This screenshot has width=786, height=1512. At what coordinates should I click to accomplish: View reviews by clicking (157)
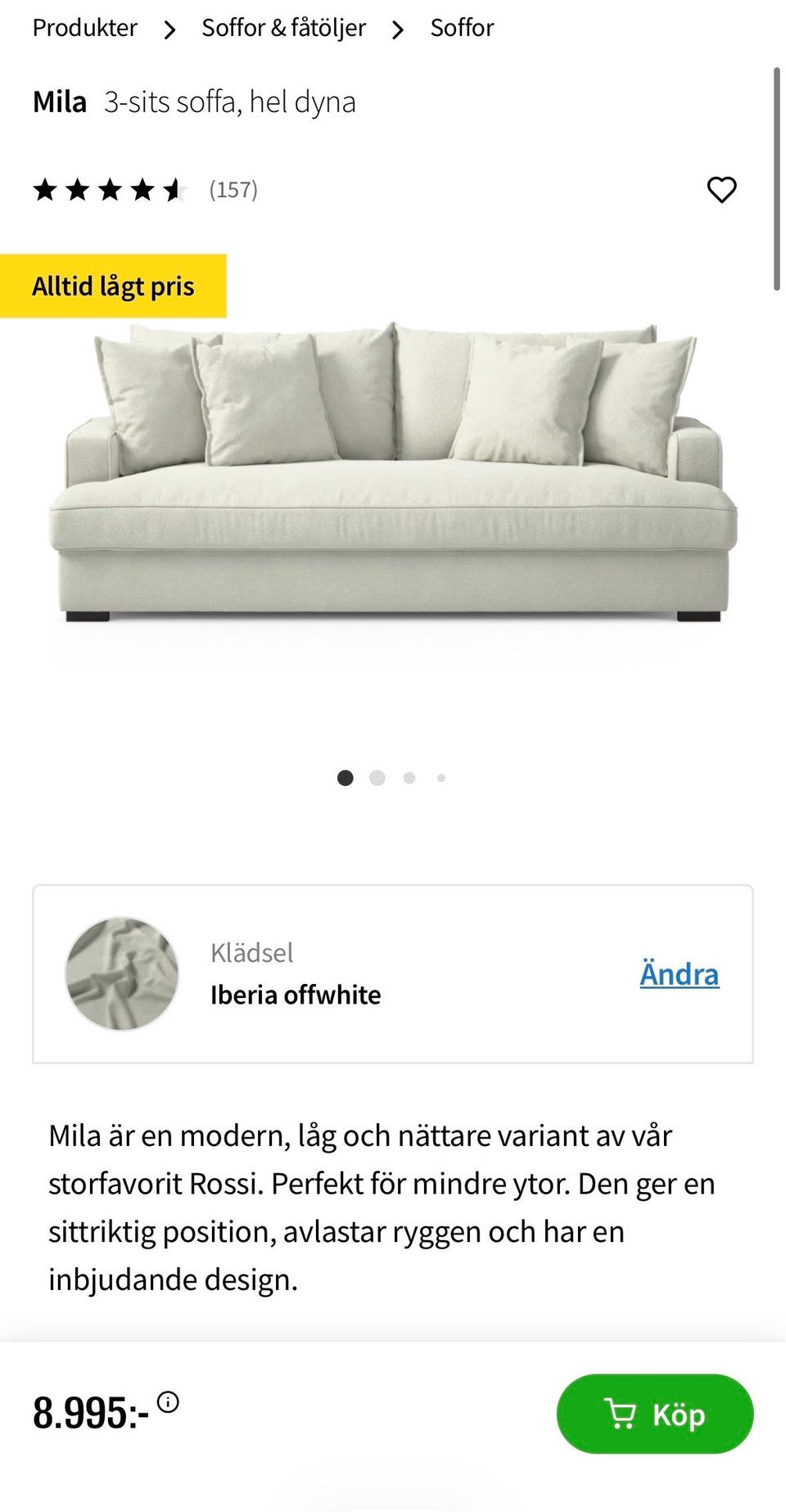[x=233, y=190]
